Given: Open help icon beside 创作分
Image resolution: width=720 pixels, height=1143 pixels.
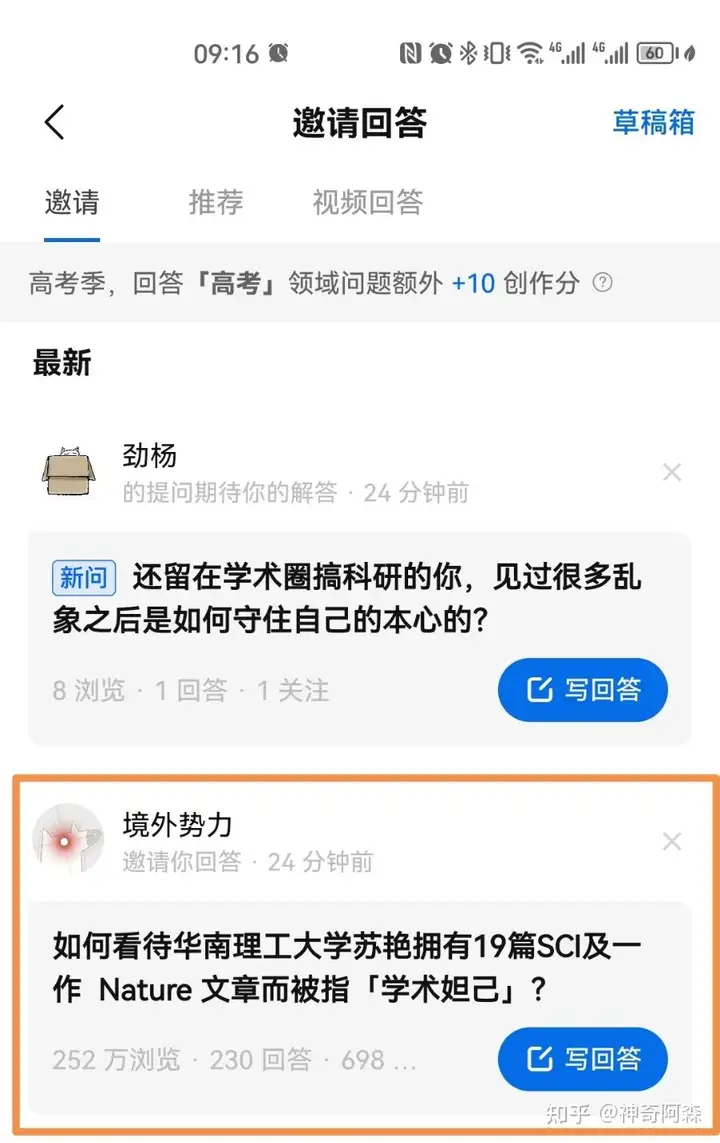Looking at the screenshot, I should 602,283.
